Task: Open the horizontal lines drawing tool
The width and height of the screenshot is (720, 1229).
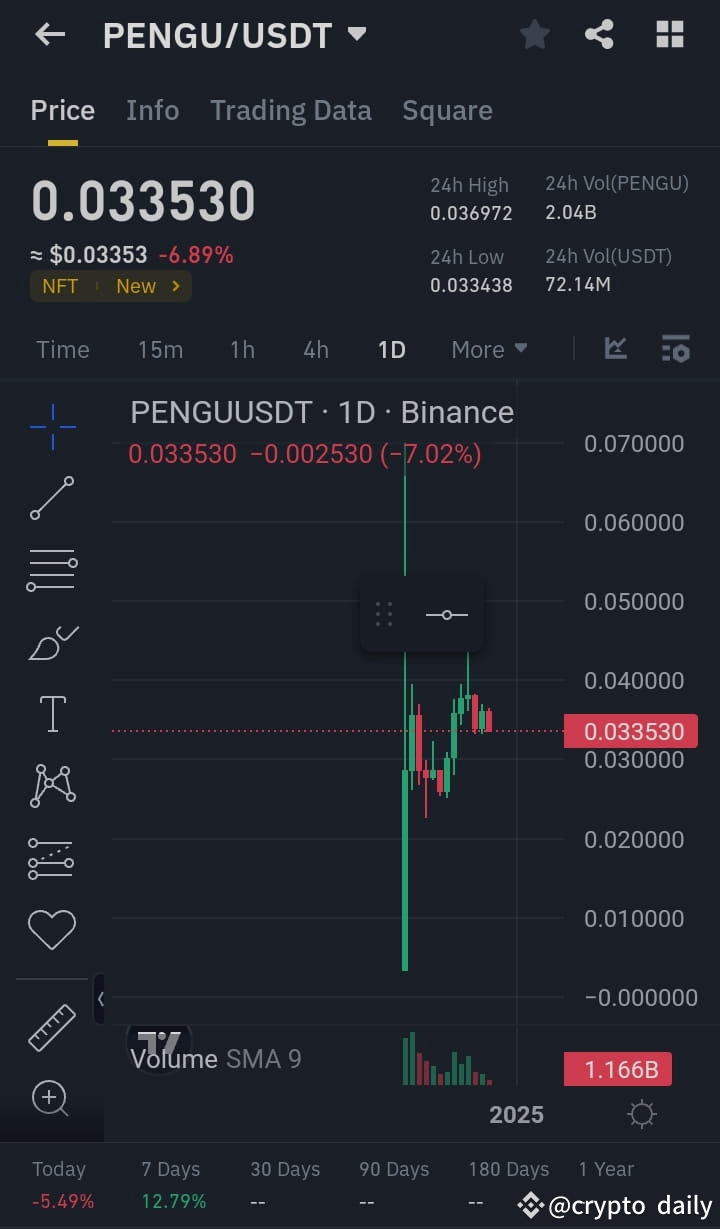Action: point(52,570)
